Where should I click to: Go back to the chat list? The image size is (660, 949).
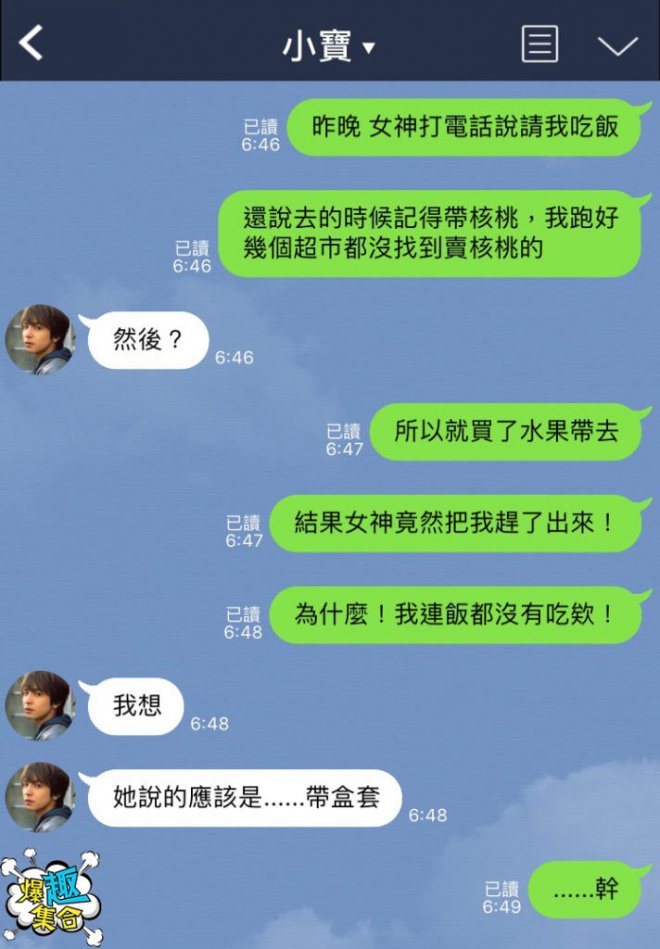[32, 43]
